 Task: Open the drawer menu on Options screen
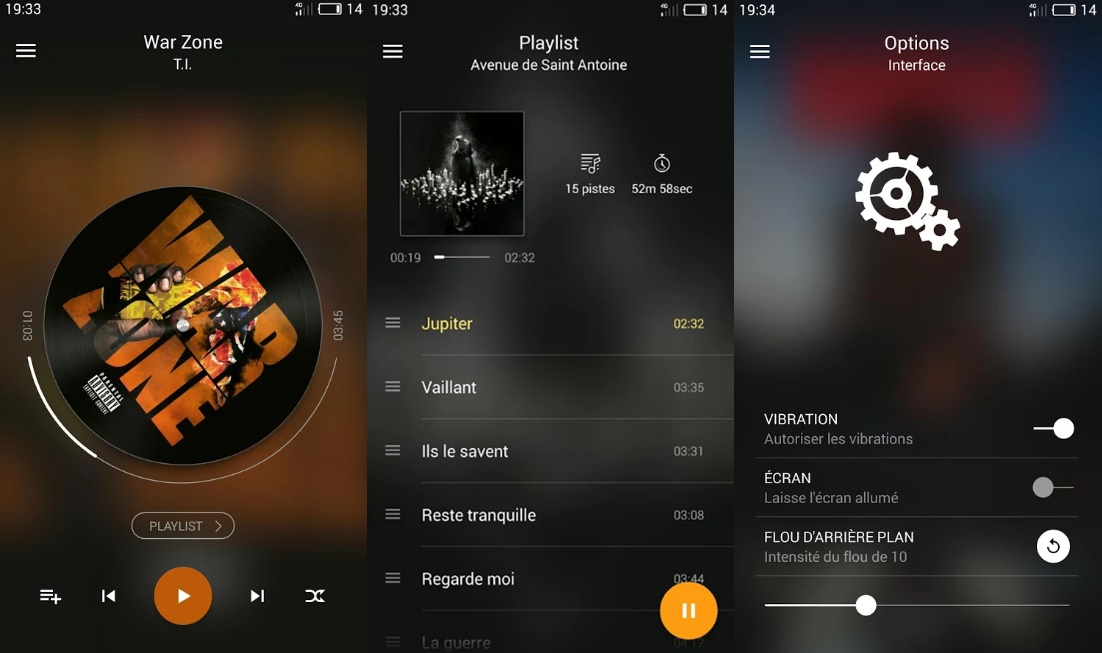coord(760,52)
